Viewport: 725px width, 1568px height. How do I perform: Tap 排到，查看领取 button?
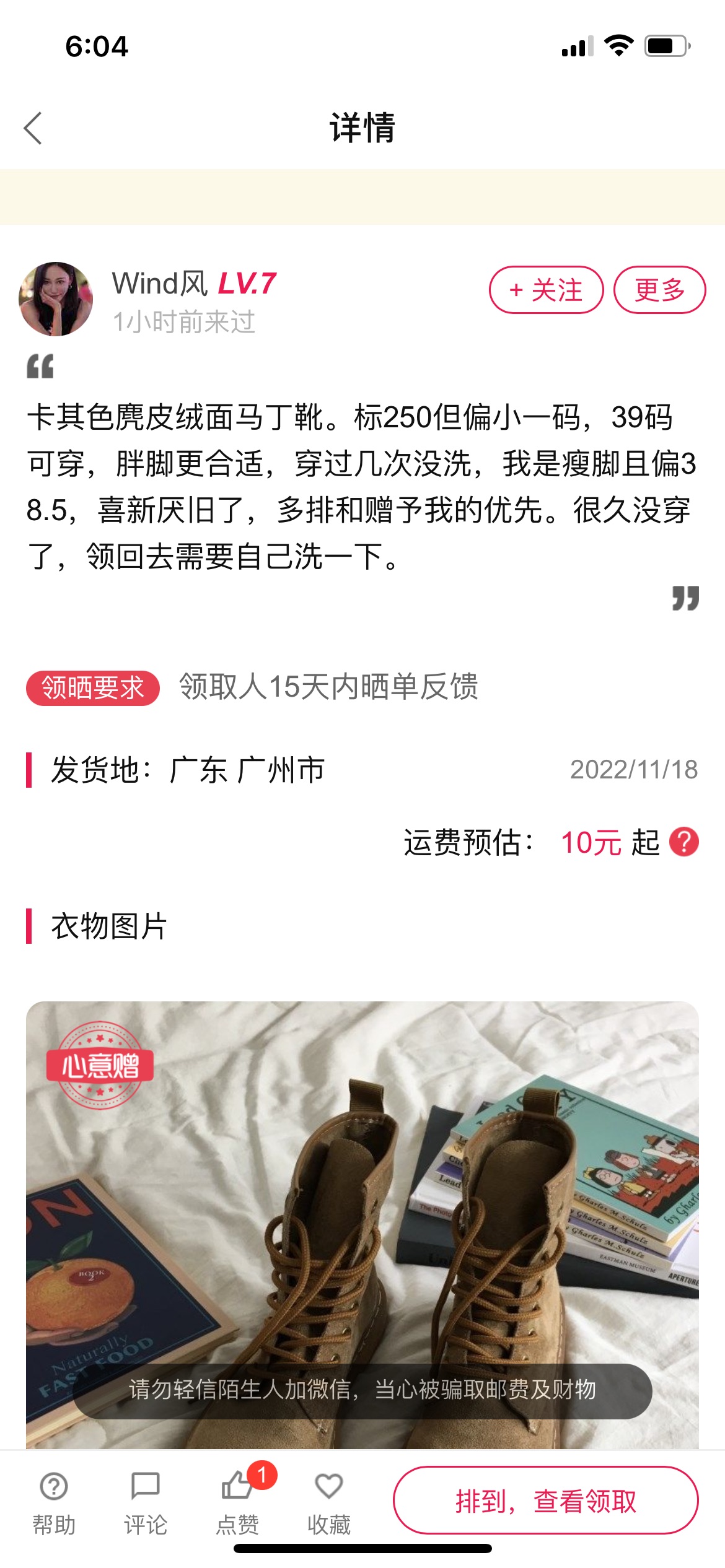[546, 1500]
